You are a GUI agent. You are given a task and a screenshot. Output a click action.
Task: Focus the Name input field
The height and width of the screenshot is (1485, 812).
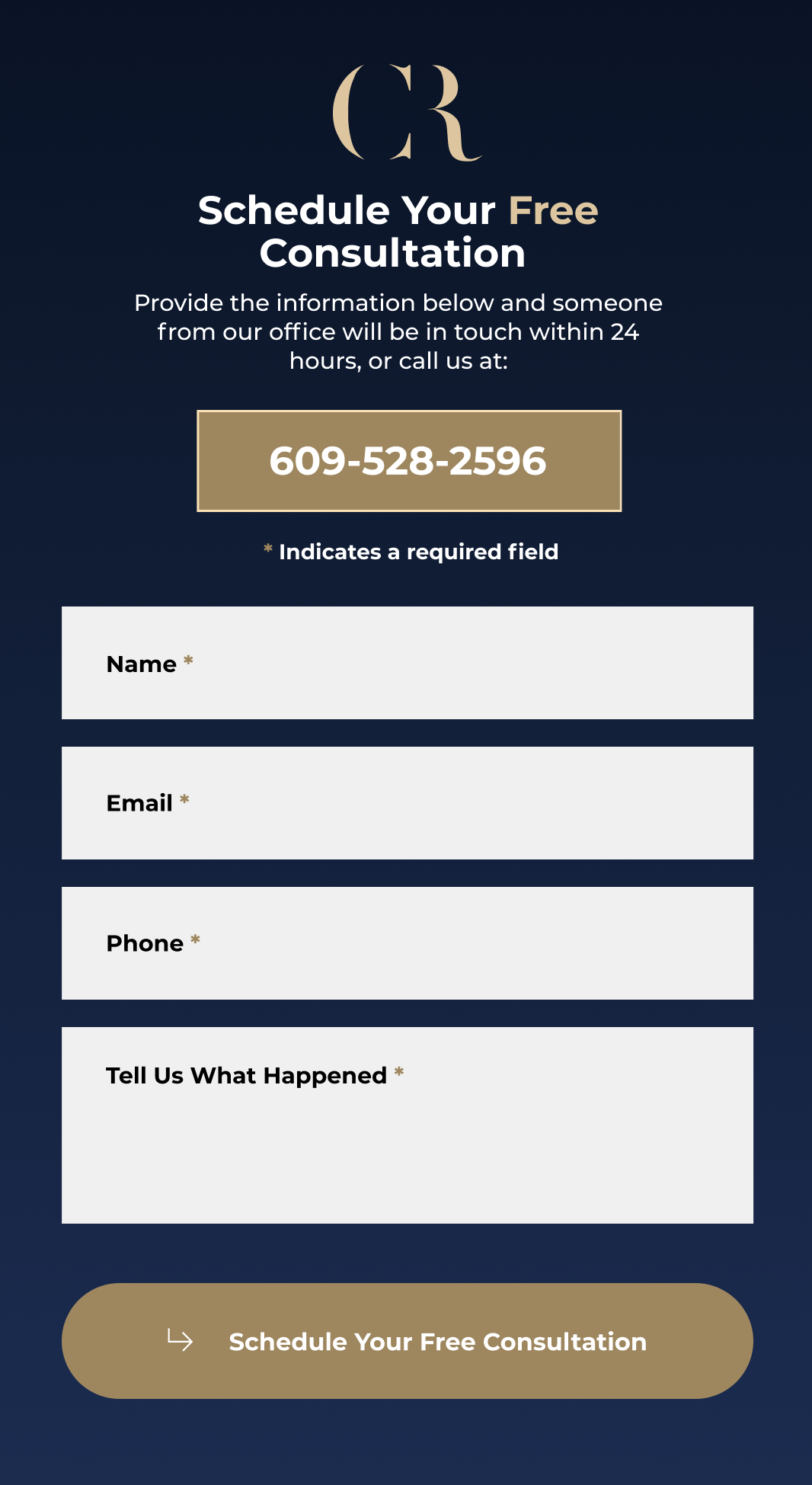click(x=408, y=663)
